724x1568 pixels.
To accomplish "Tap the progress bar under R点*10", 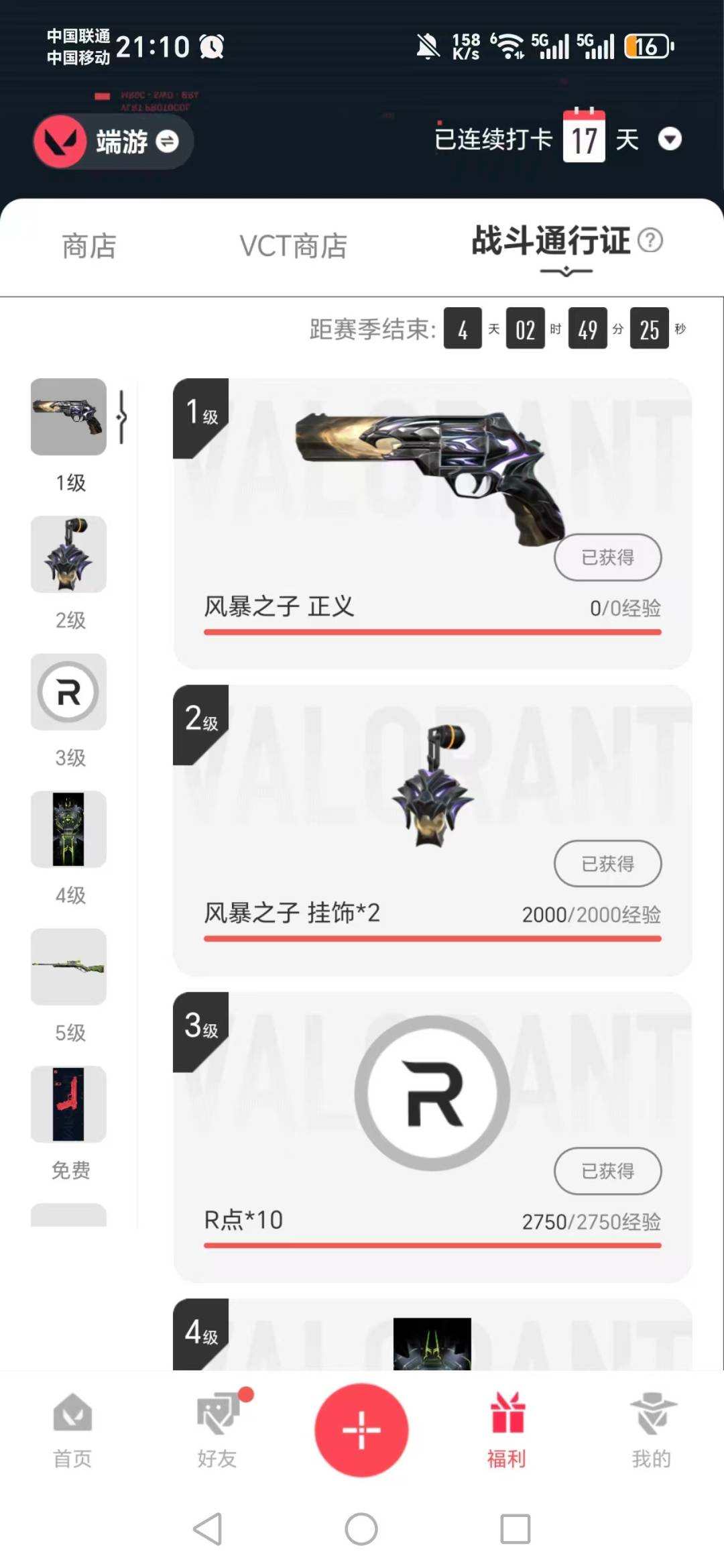I will [x=432, y=1242].
